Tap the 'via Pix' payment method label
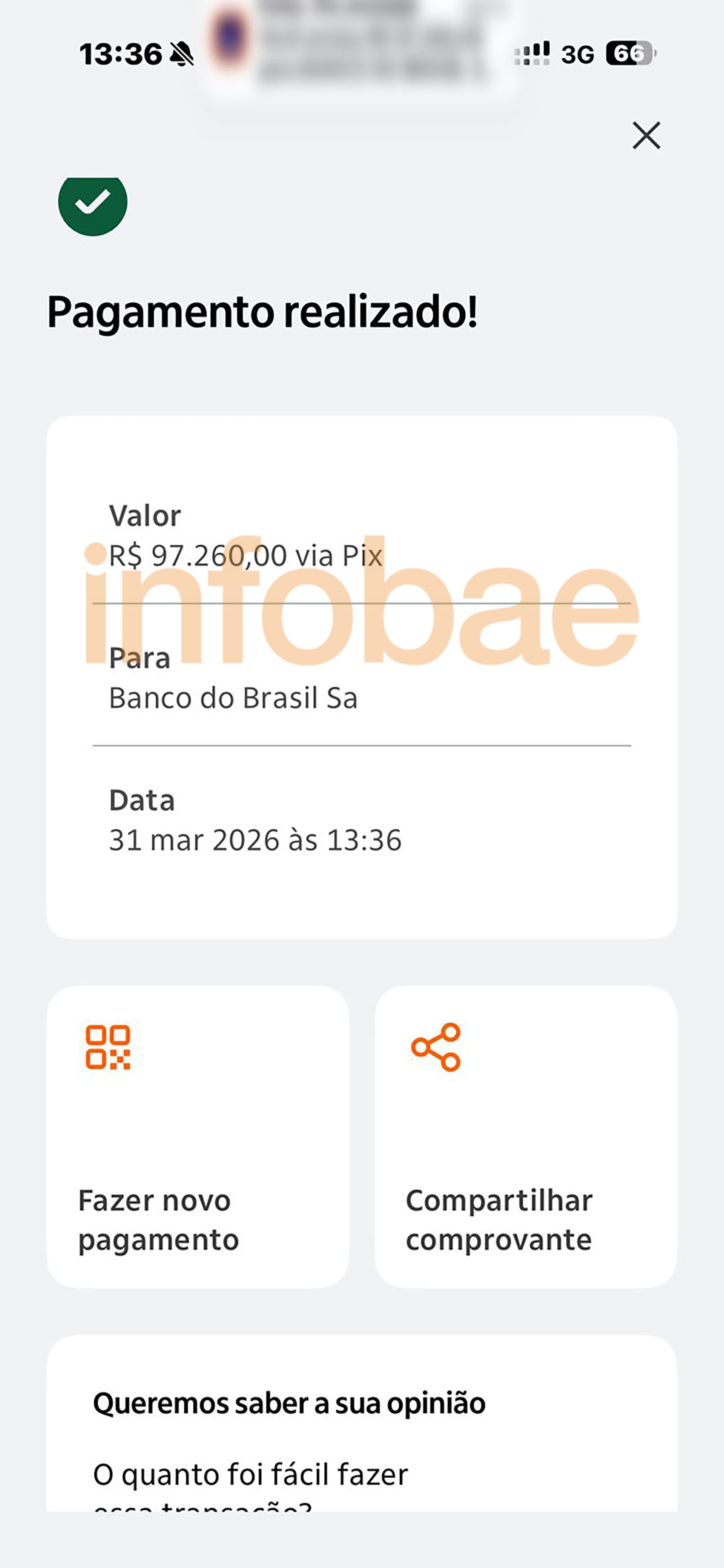 (341, 556)
